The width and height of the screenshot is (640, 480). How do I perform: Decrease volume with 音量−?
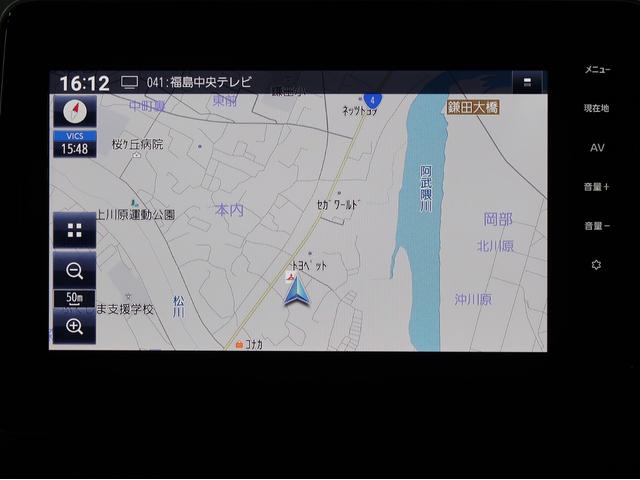click(x=597, y=226)
